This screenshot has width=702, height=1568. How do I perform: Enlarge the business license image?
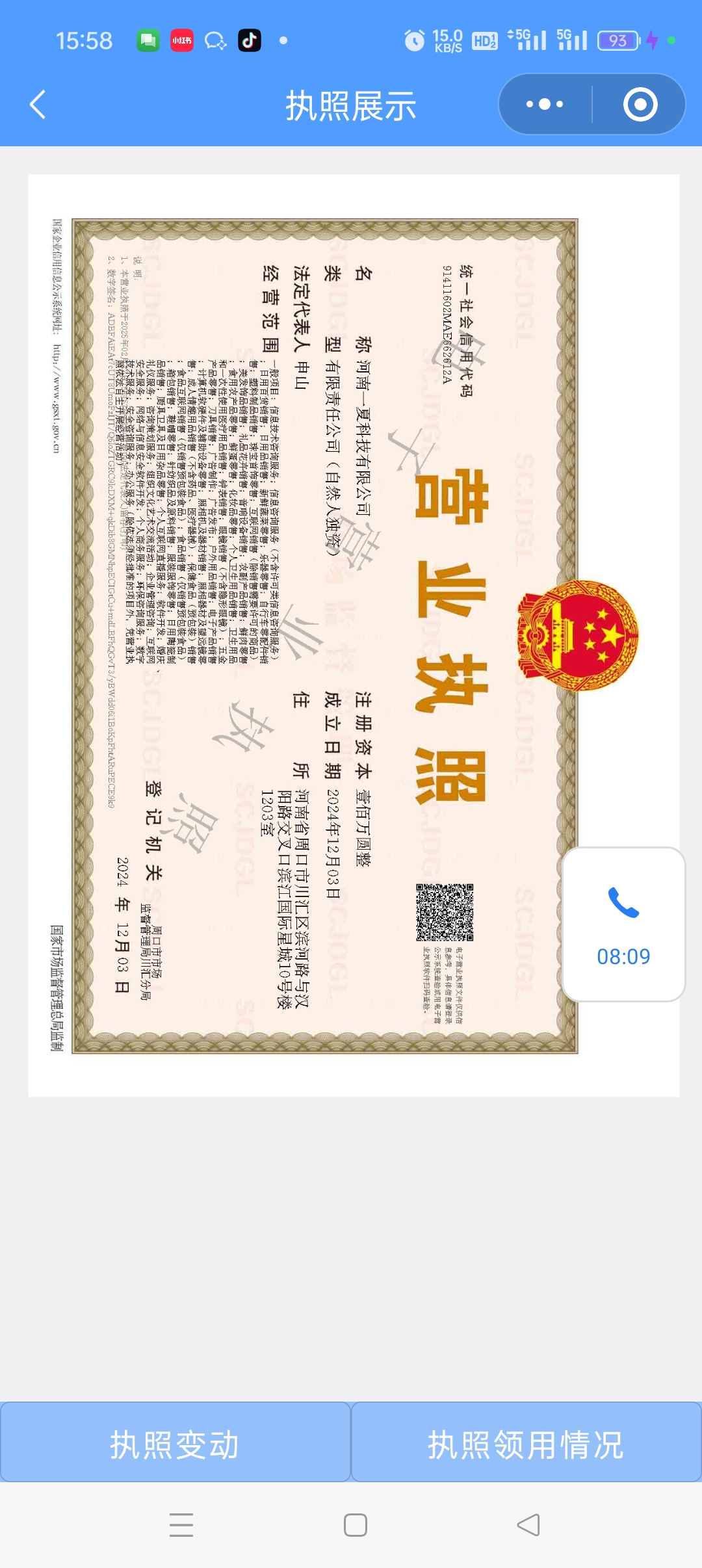(325, 635)
